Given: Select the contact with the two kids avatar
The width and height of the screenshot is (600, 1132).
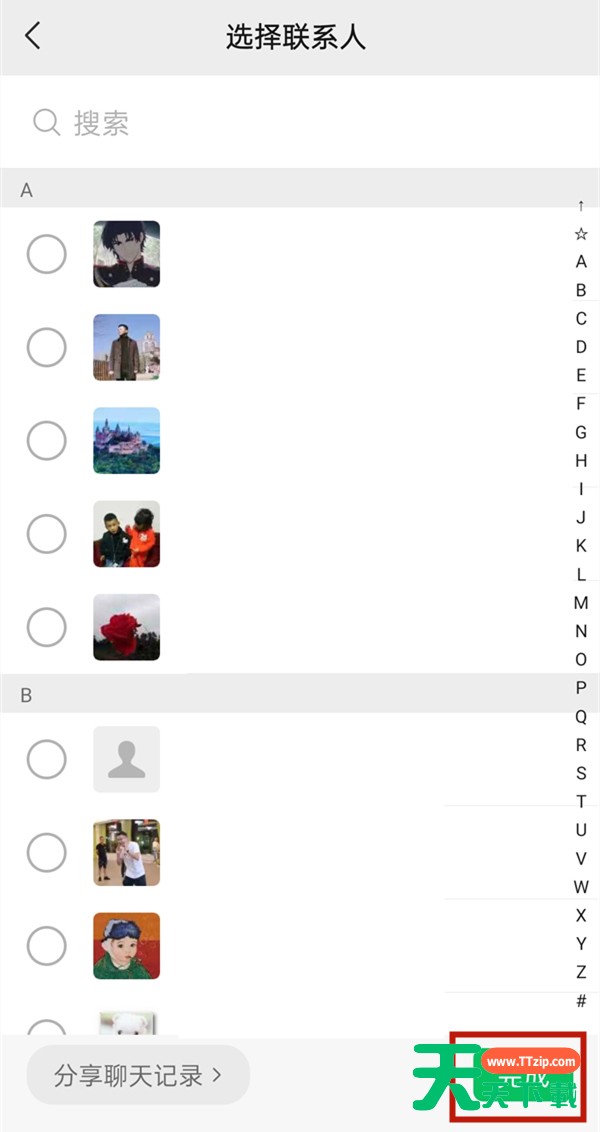Looking at the screenshot, I should click(x=47, y=534).
